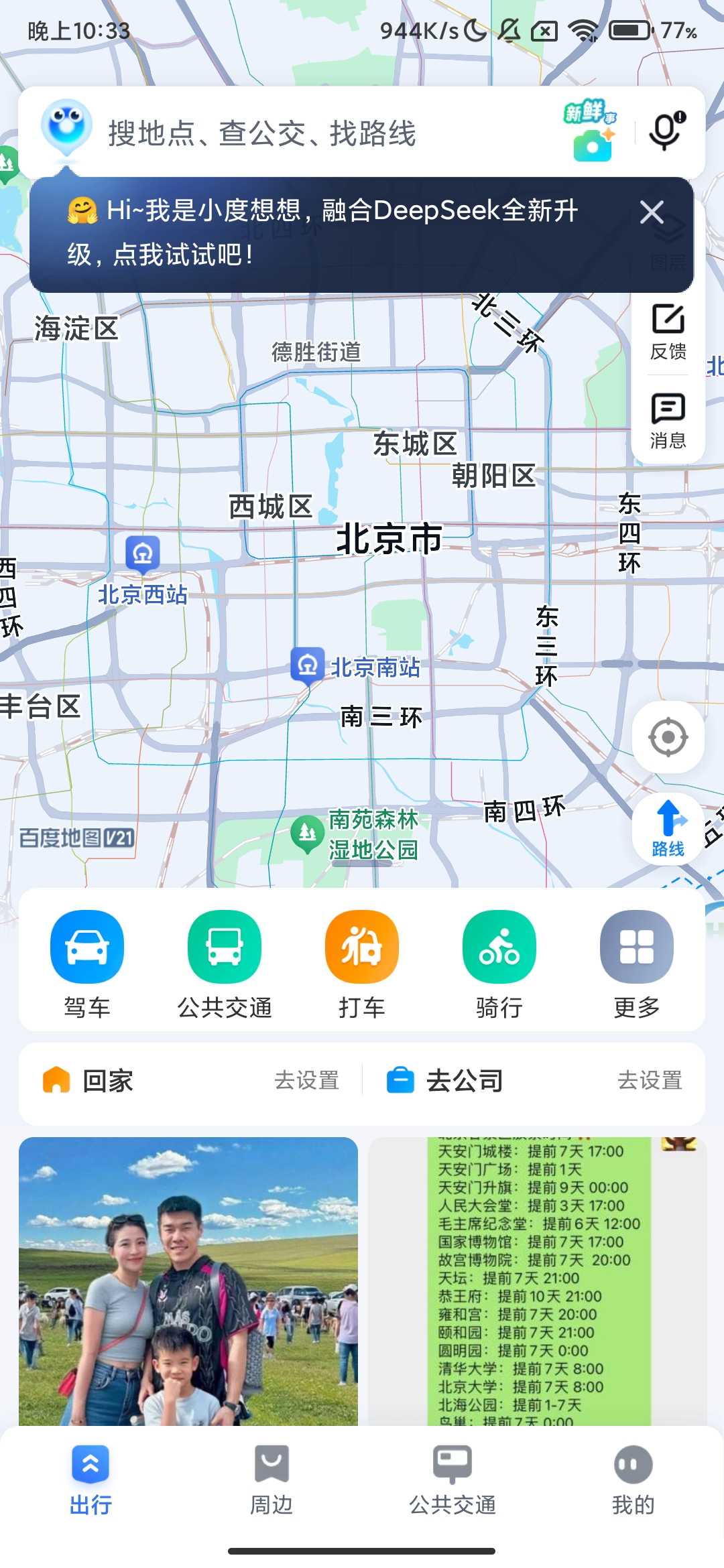Open 更多 for more travel options
The width and height of the screenshot is (724, 1568).
(x=637, y=964)
